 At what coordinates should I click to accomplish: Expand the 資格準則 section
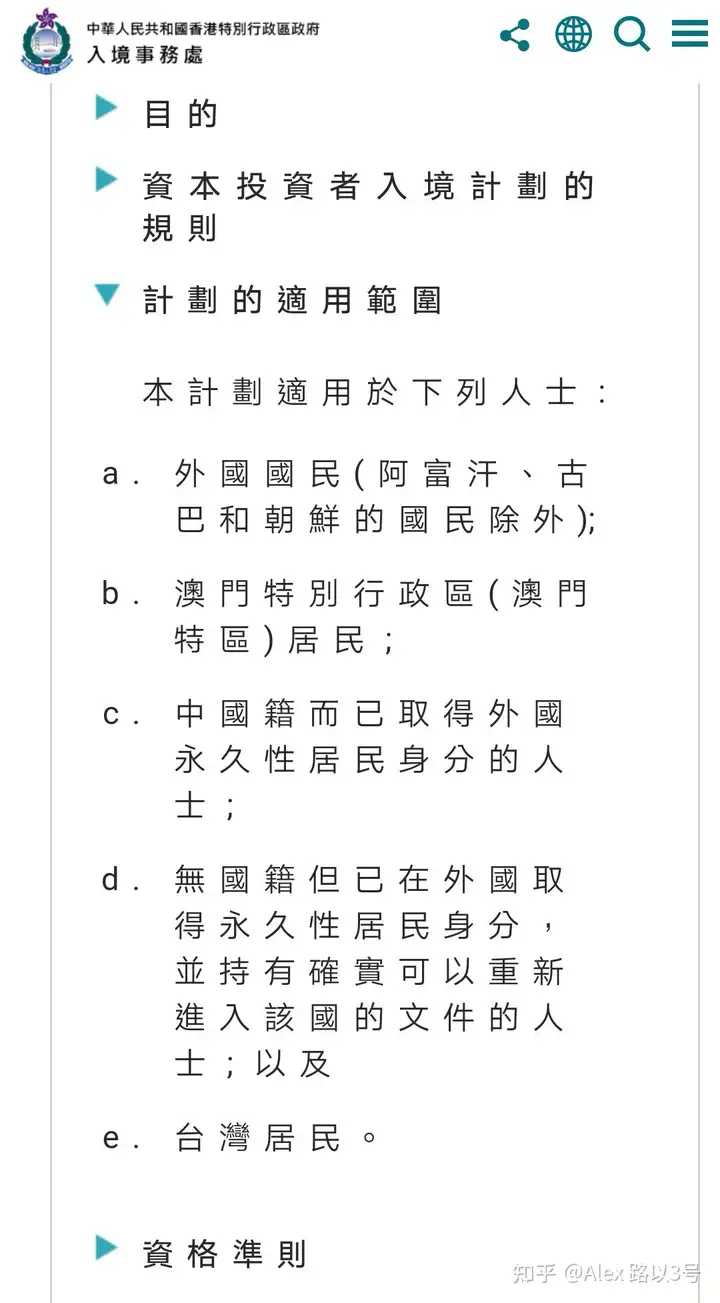(x=225, y=1253)
